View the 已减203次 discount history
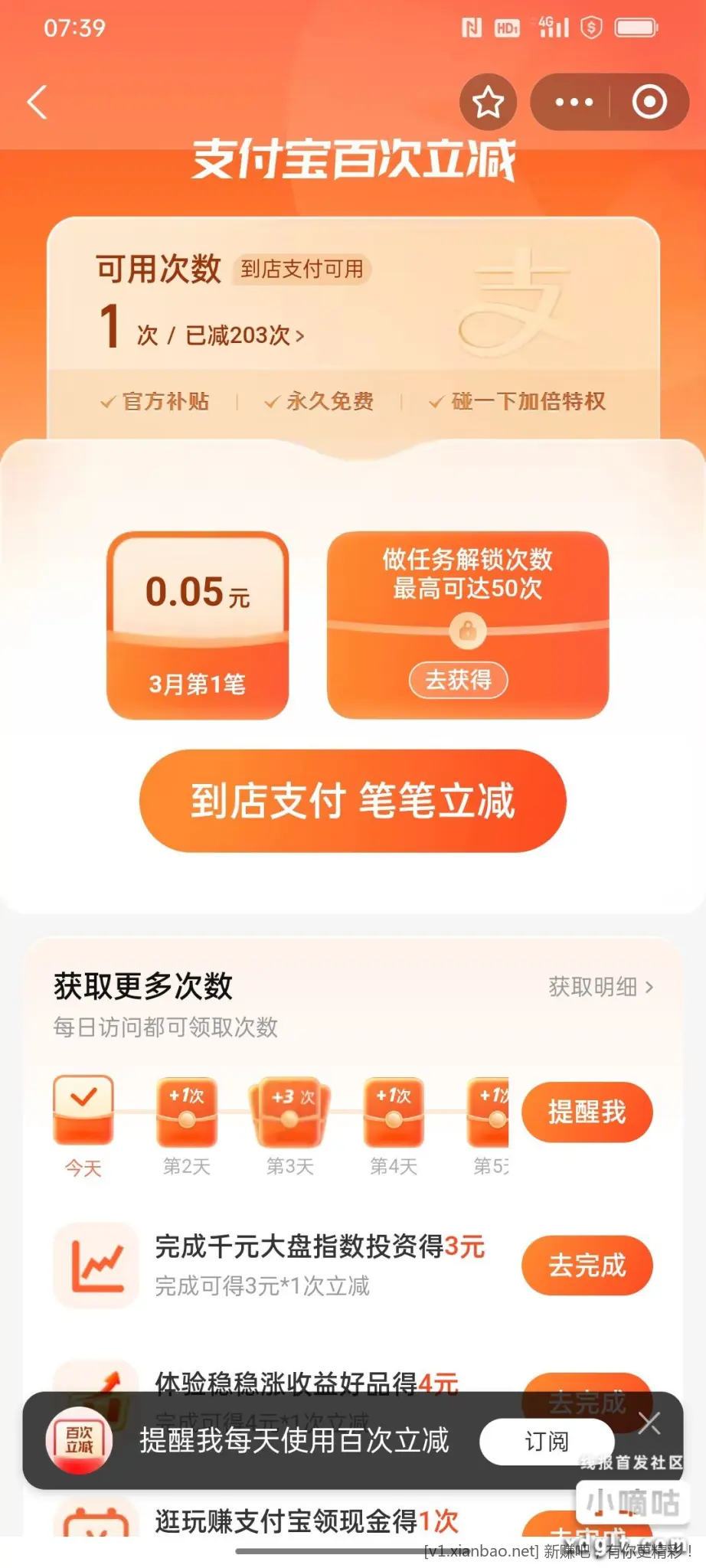The image size is (706, 1568). coord(245,335)
